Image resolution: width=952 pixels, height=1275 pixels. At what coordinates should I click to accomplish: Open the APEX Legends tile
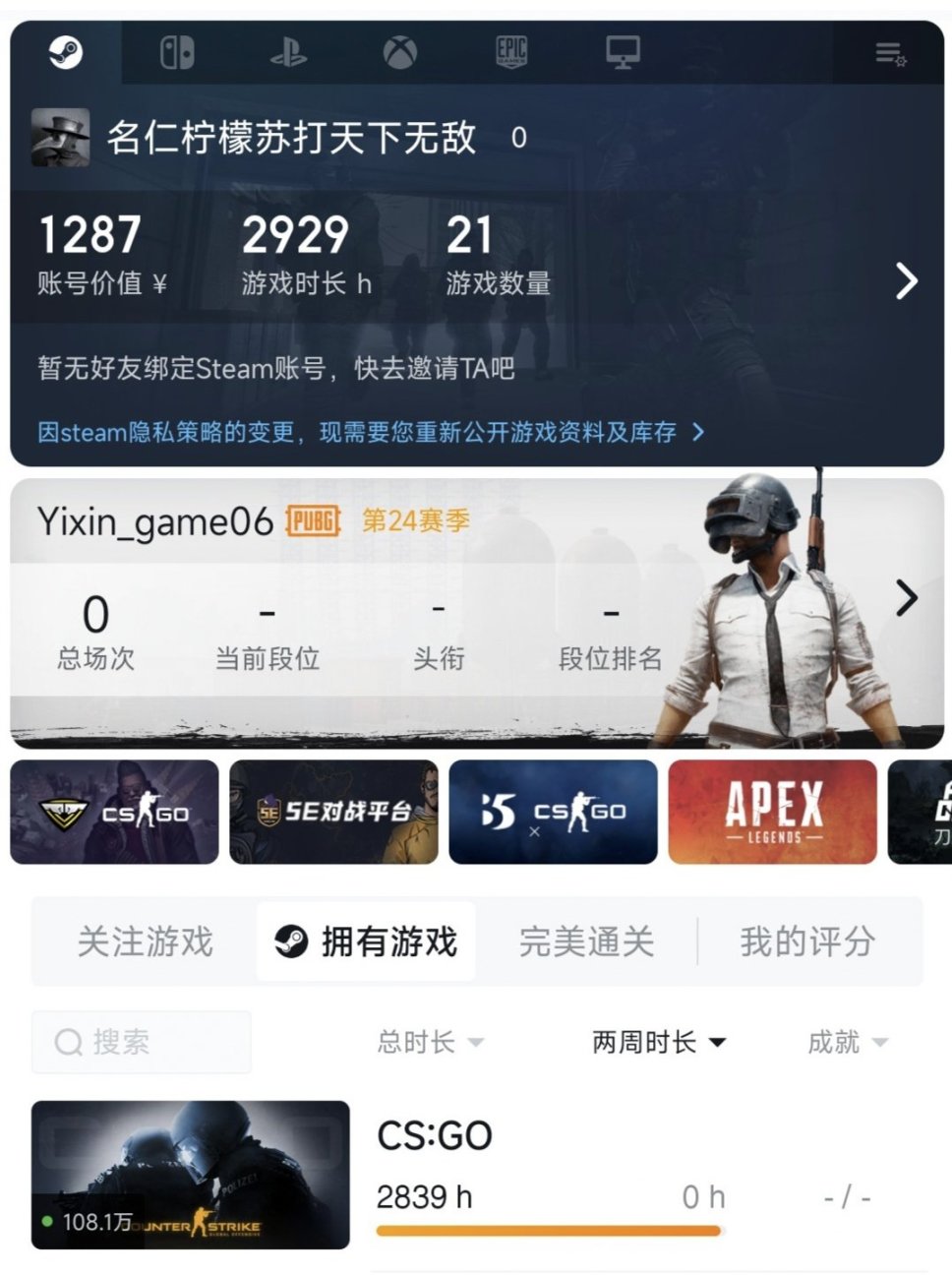pyautogui.click(x=772, y=812)
